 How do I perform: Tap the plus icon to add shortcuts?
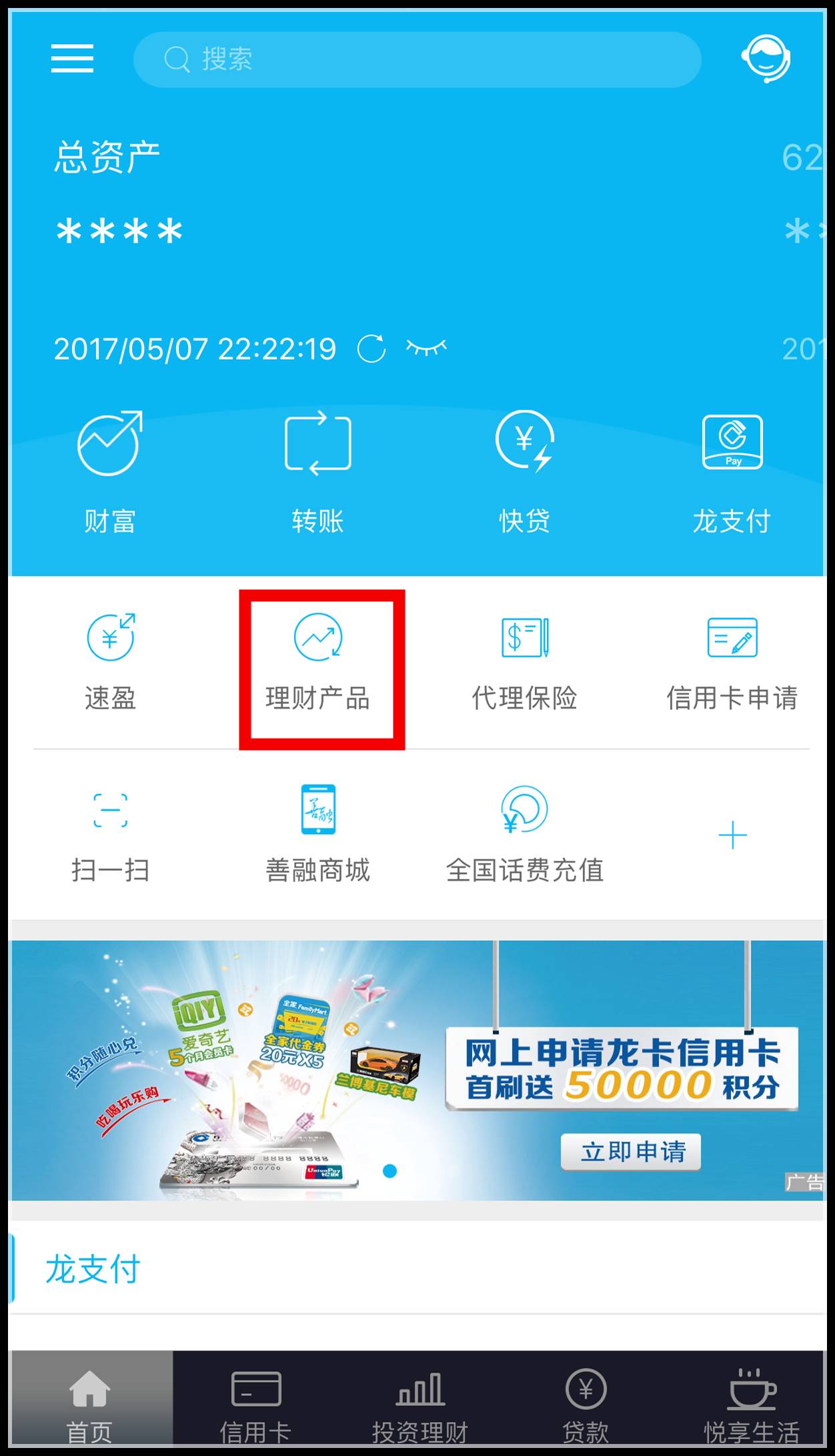732,835
